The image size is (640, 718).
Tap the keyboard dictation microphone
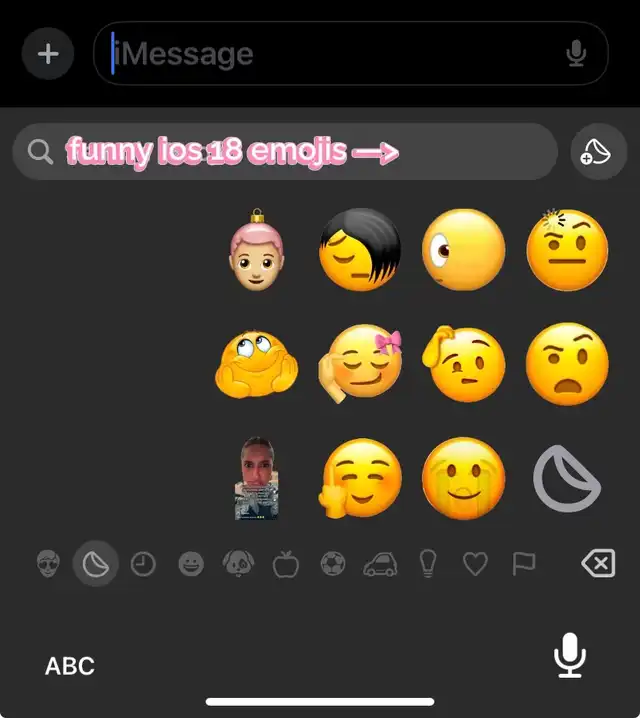[x=569, y=655]
